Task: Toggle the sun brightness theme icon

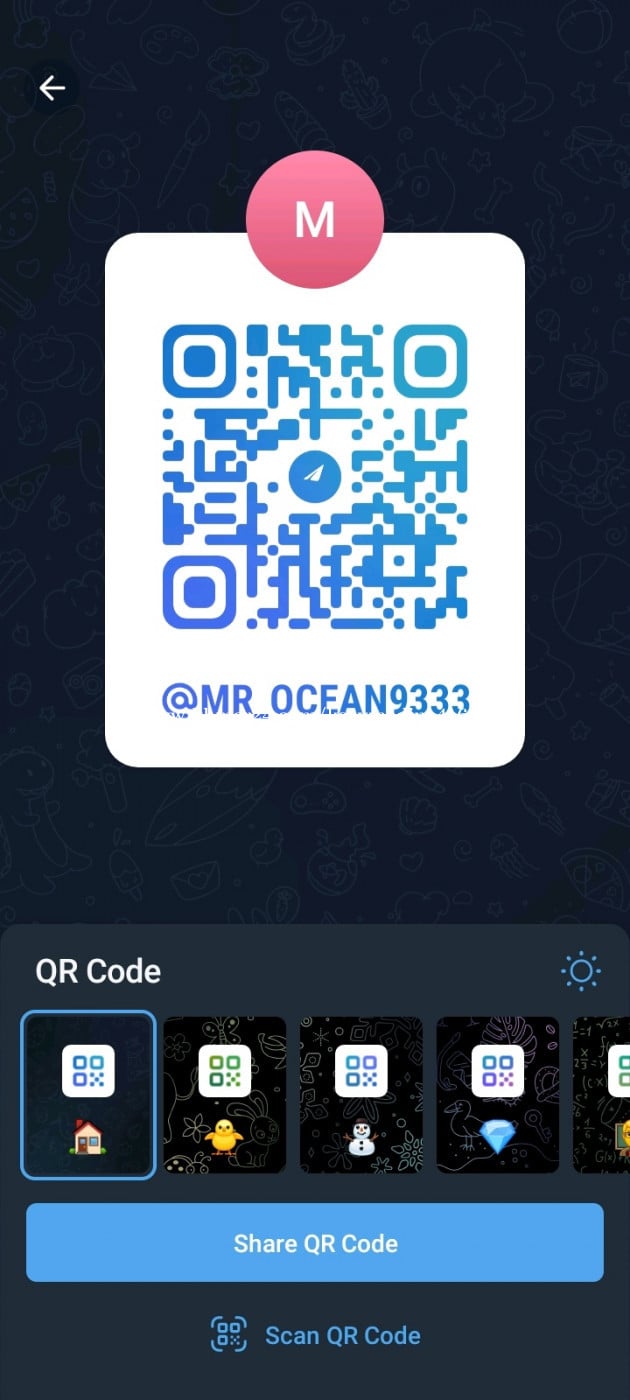Action: coord(581,971)
